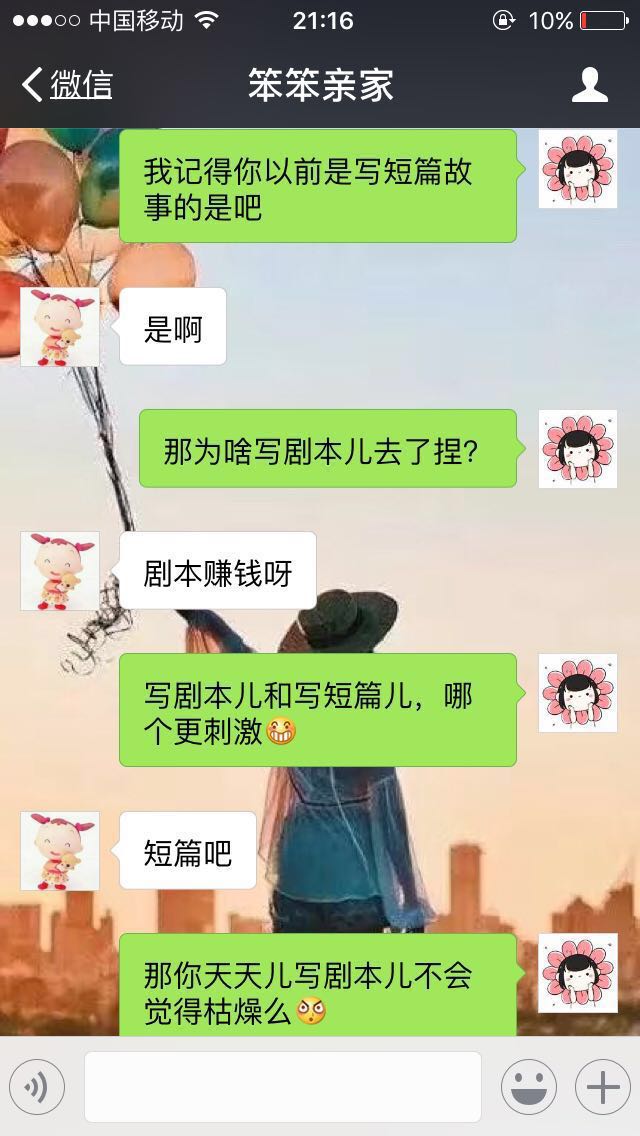Open chat profile details icon

pos(590,85)
